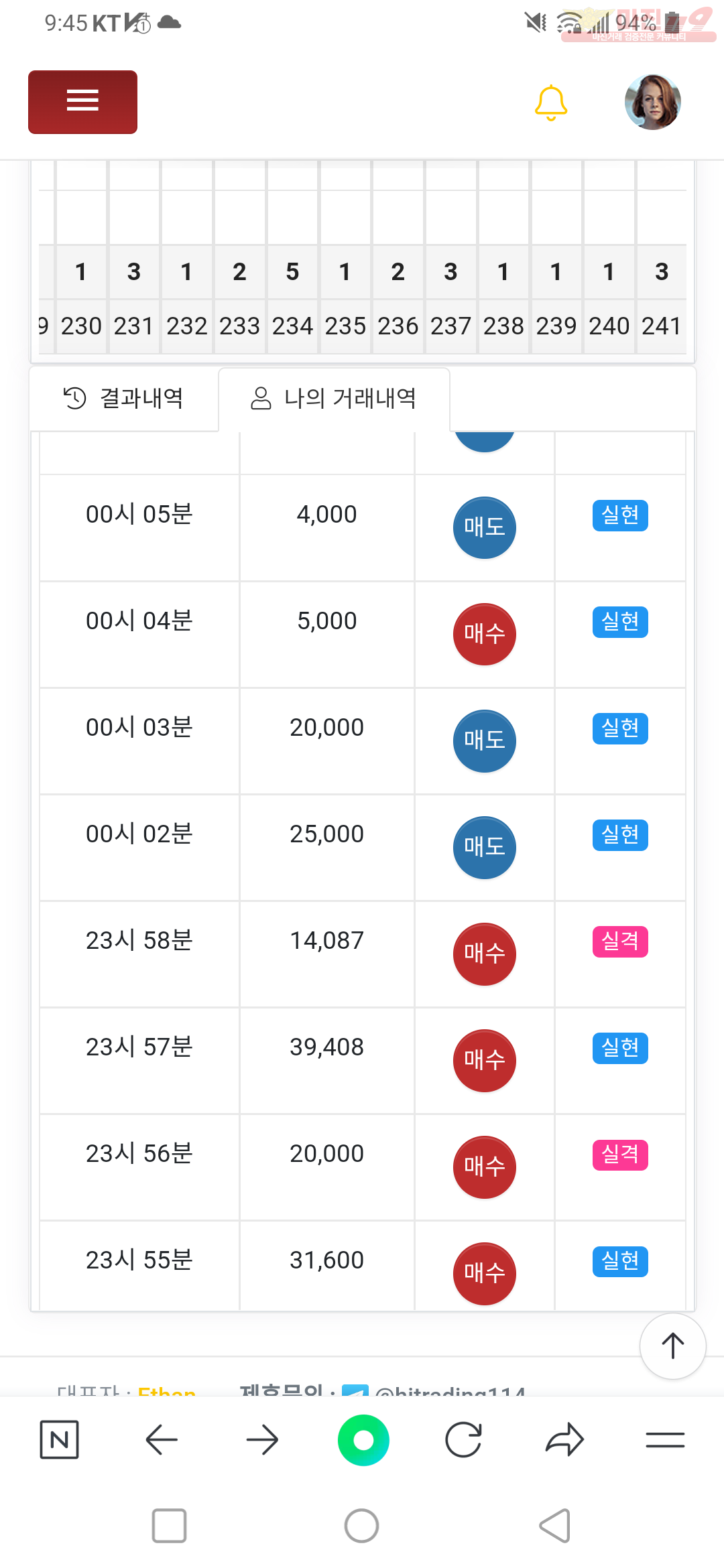The image size is (724, 1568).
Task: Go forward in the browser
Action: point(262,1439)
